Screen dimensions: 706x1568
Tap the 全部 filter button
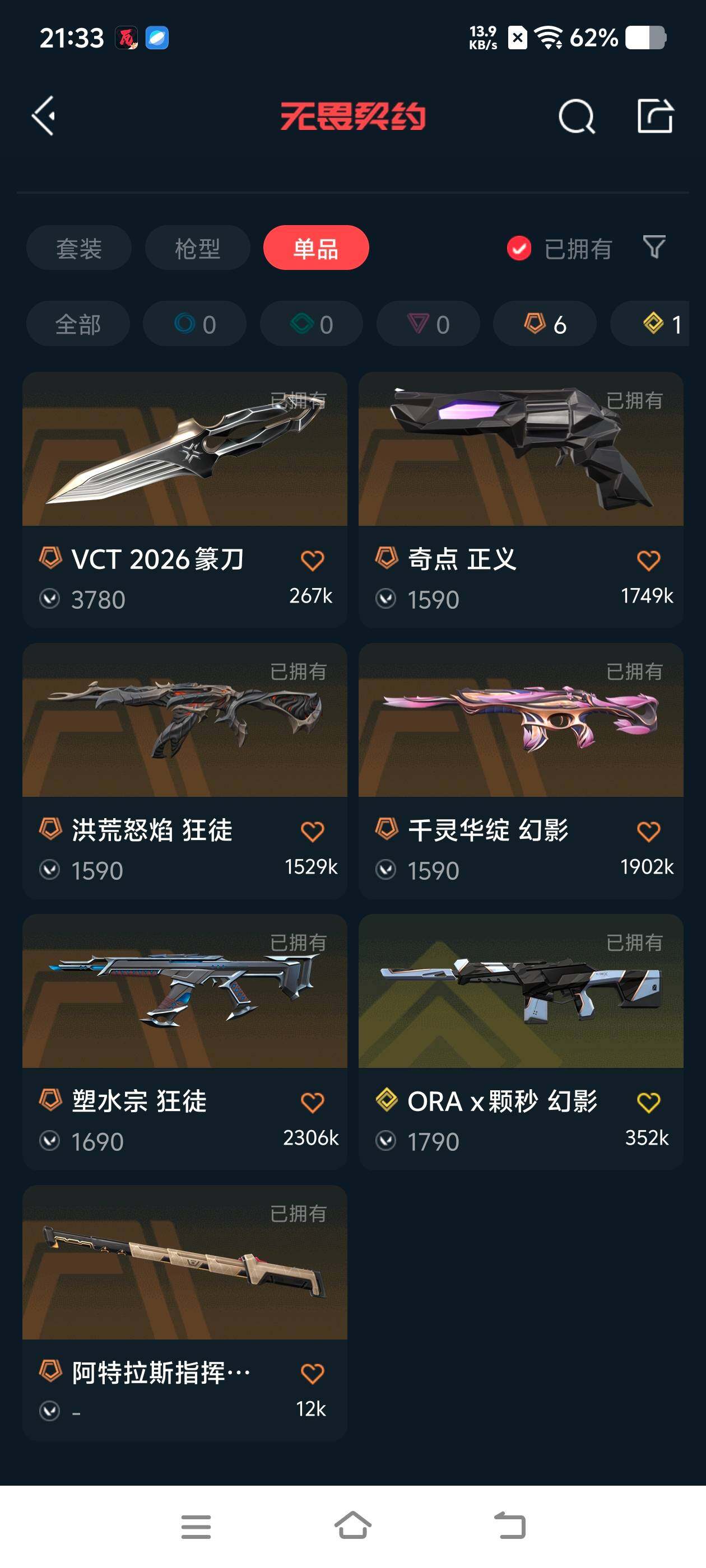pos(78,324)
